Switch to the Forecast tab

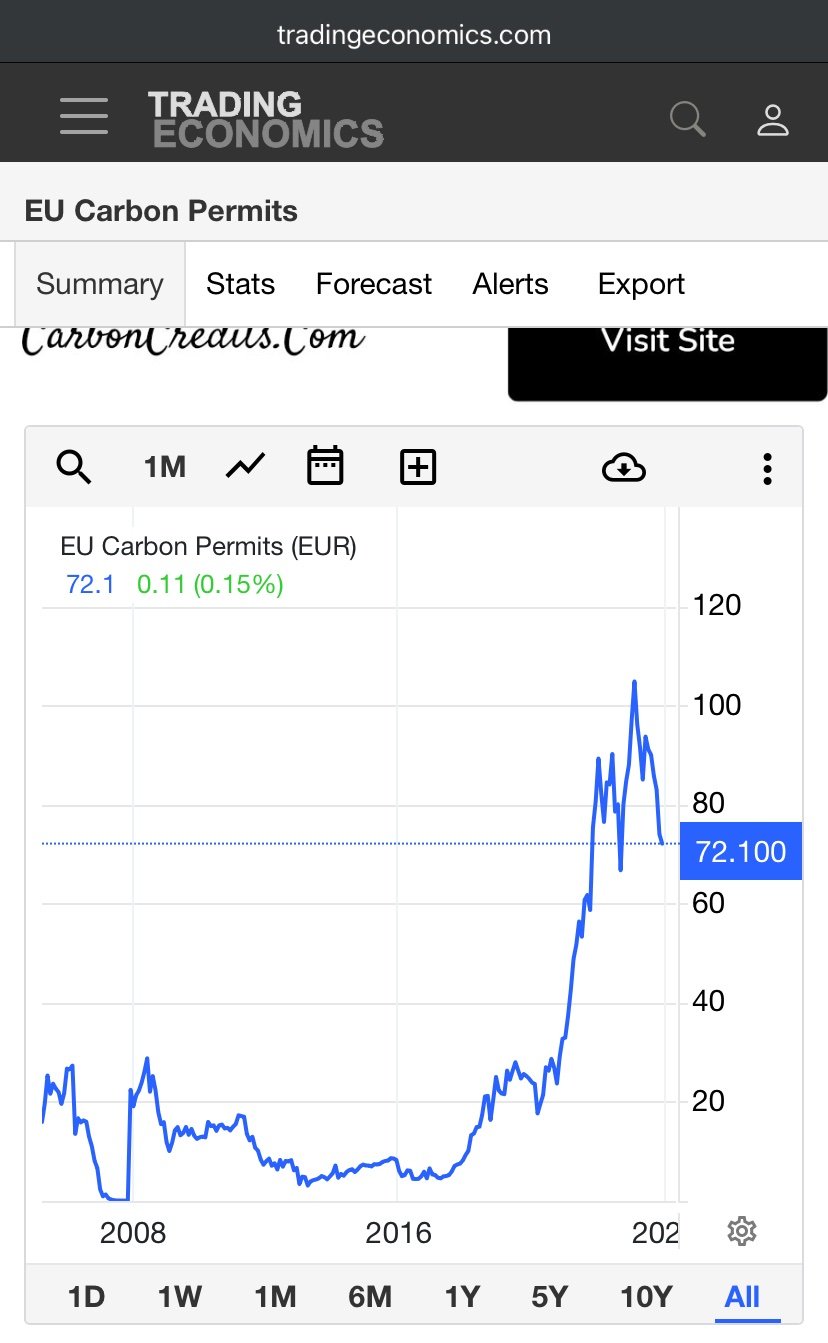click(374, 284)
